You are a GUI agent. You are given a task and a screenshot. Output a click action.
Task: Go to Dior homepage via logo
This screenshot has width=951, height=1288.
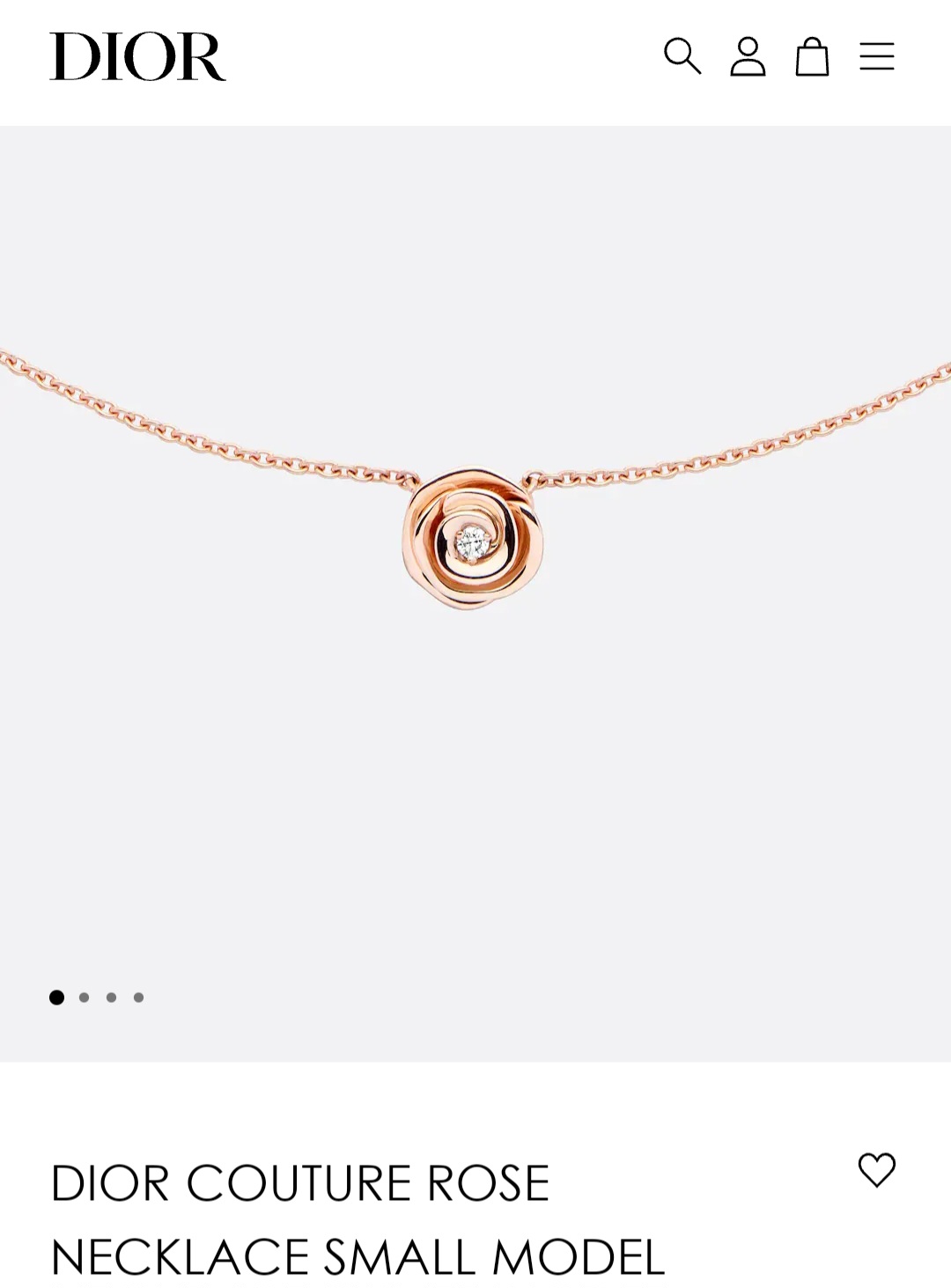[x=137, y=56]
